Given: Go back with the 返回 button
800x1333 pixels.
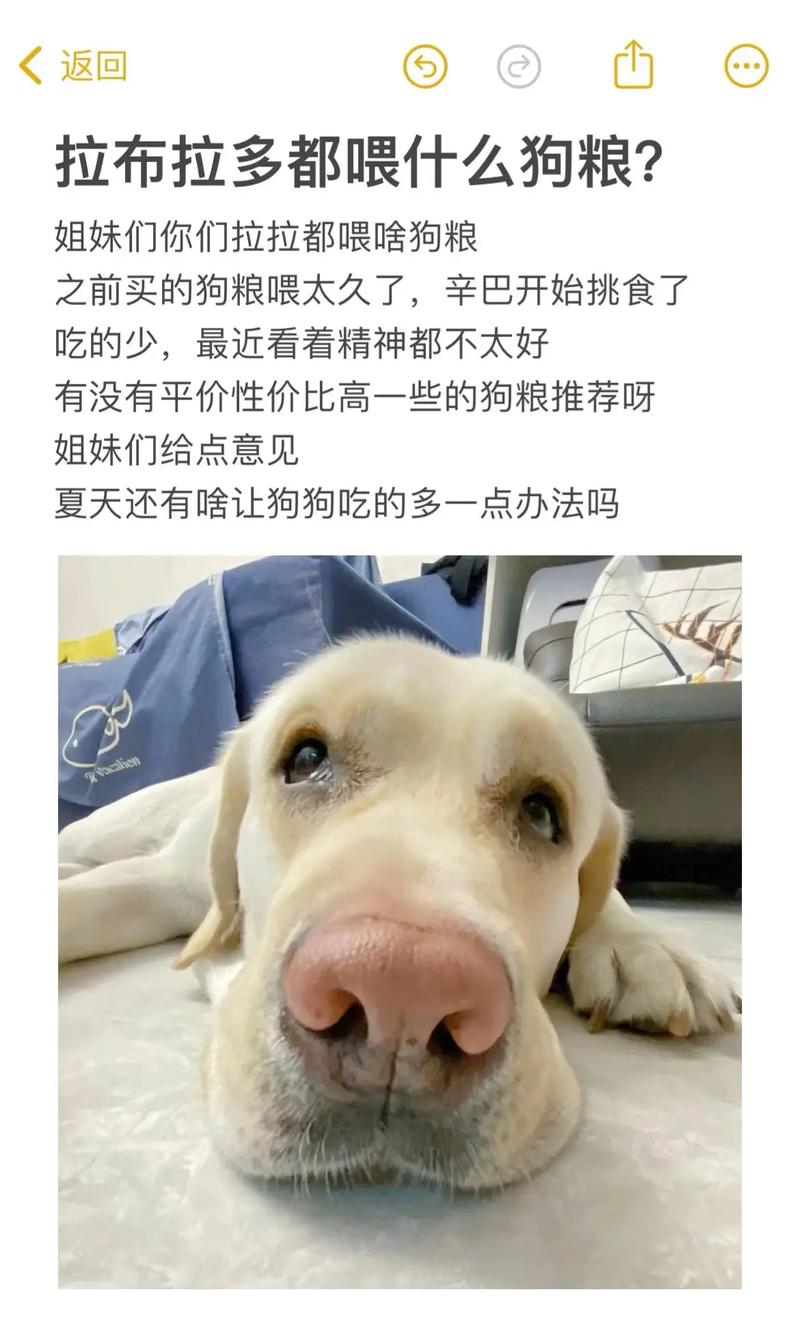Looking at the screenshot, I should 74,66.
